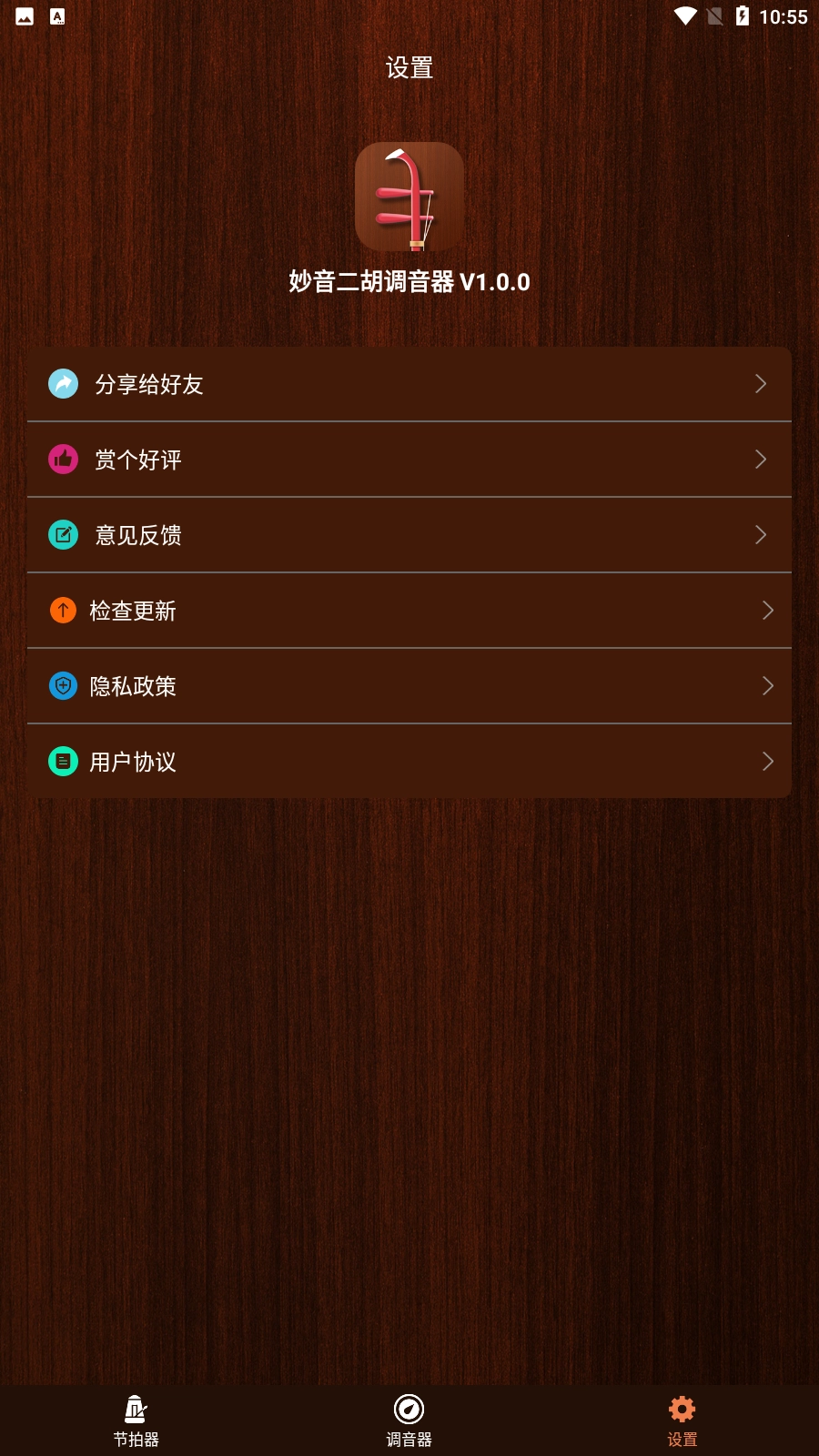
Task: Tap the green document icon beside 用户协议
Action: pyautogui.click(x=62, y=762)
